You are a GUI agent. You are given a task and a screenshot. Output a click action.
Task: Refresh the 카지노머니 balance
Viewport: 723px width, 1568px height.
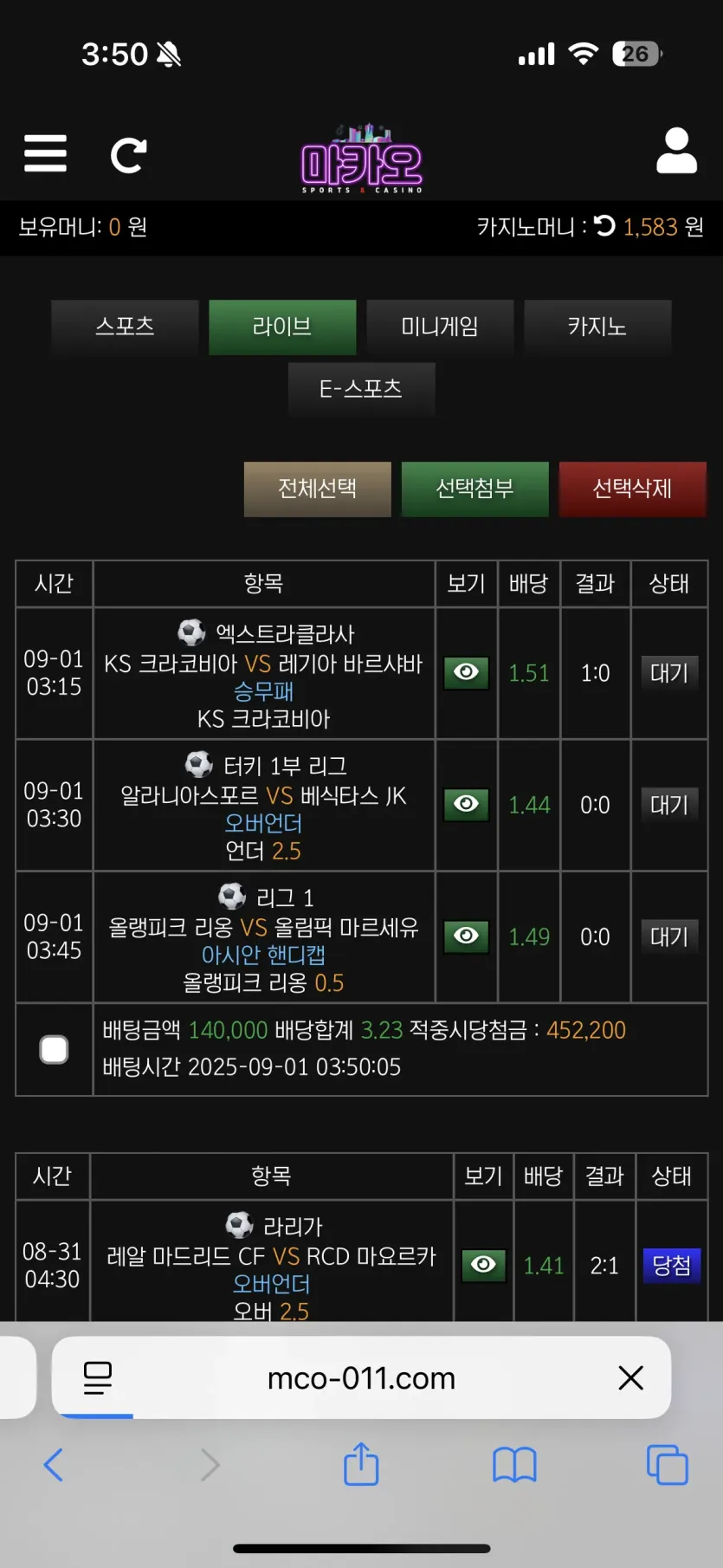pos(605,226)
